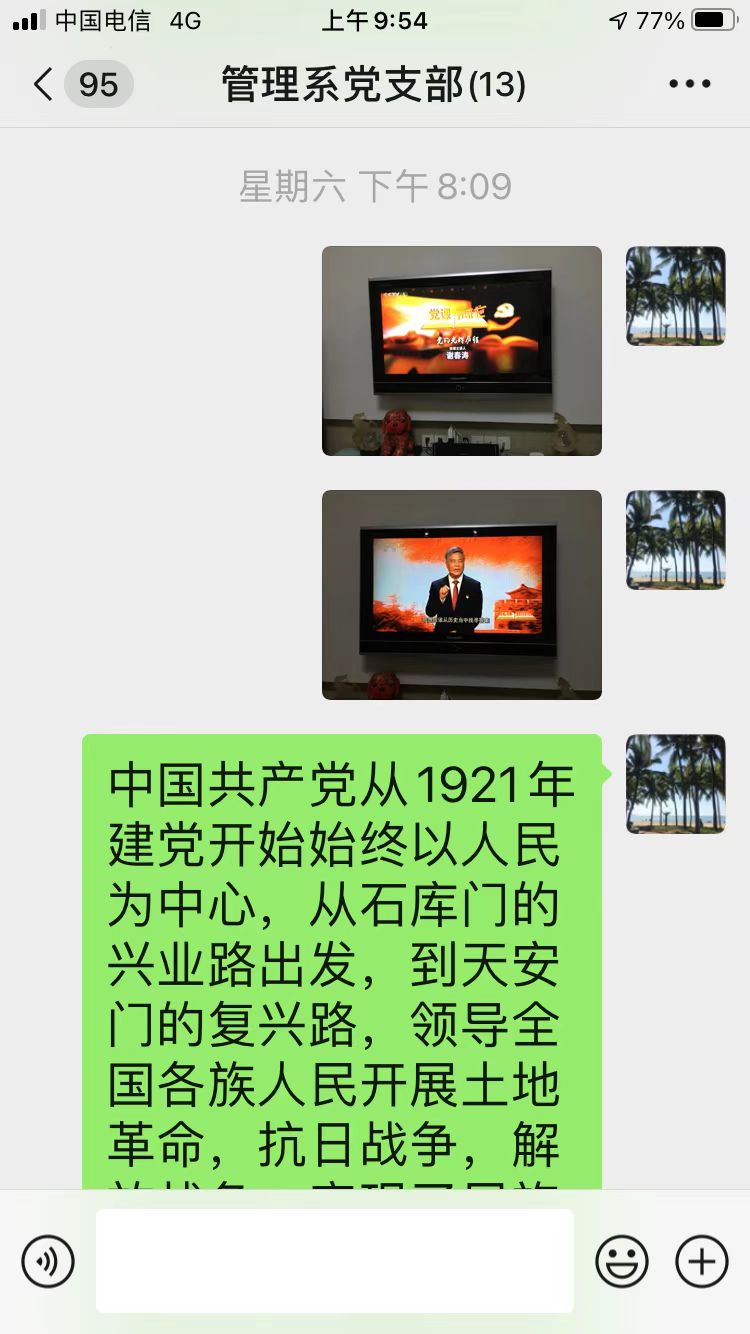The width and height of the screenshot is (750, 1334).
Task: View the TV photo of the man speaking
Action: tap(461, 594)
